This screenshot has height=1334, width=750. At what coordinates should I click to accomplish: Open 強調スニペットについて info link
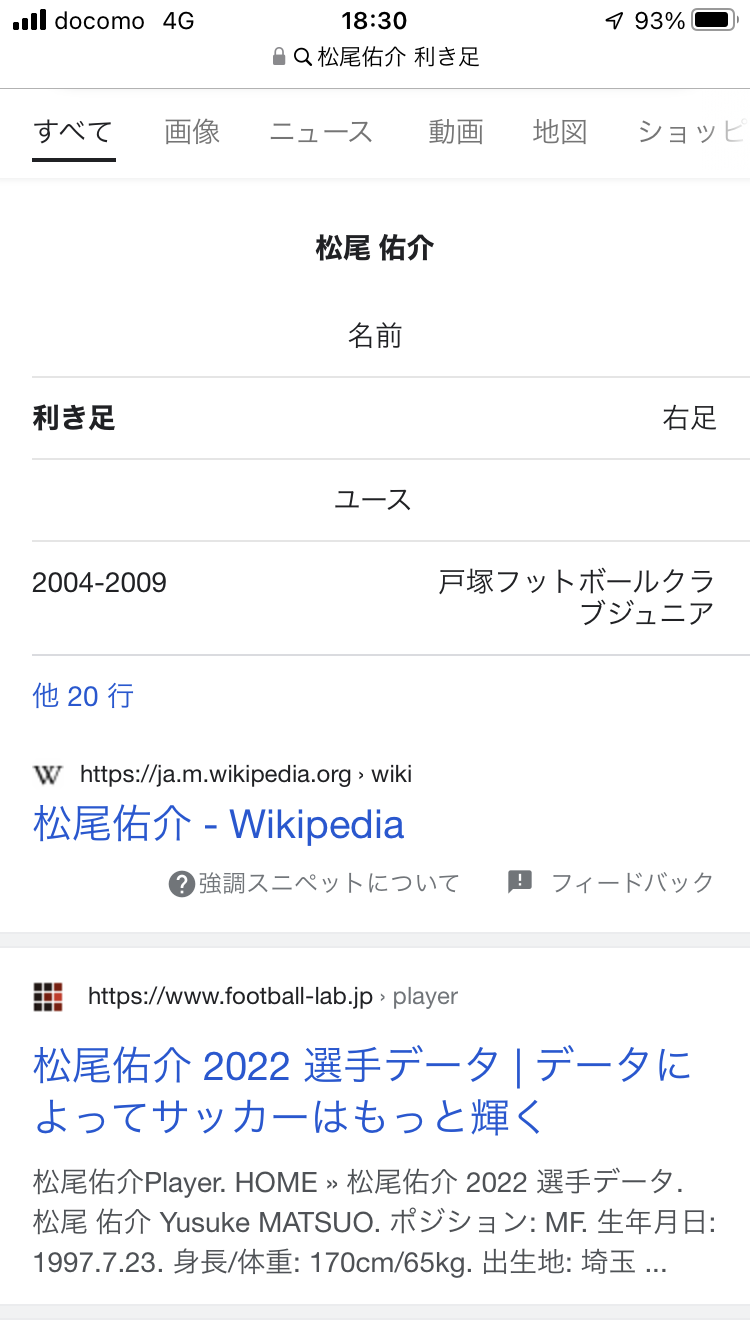click(314, 883)
